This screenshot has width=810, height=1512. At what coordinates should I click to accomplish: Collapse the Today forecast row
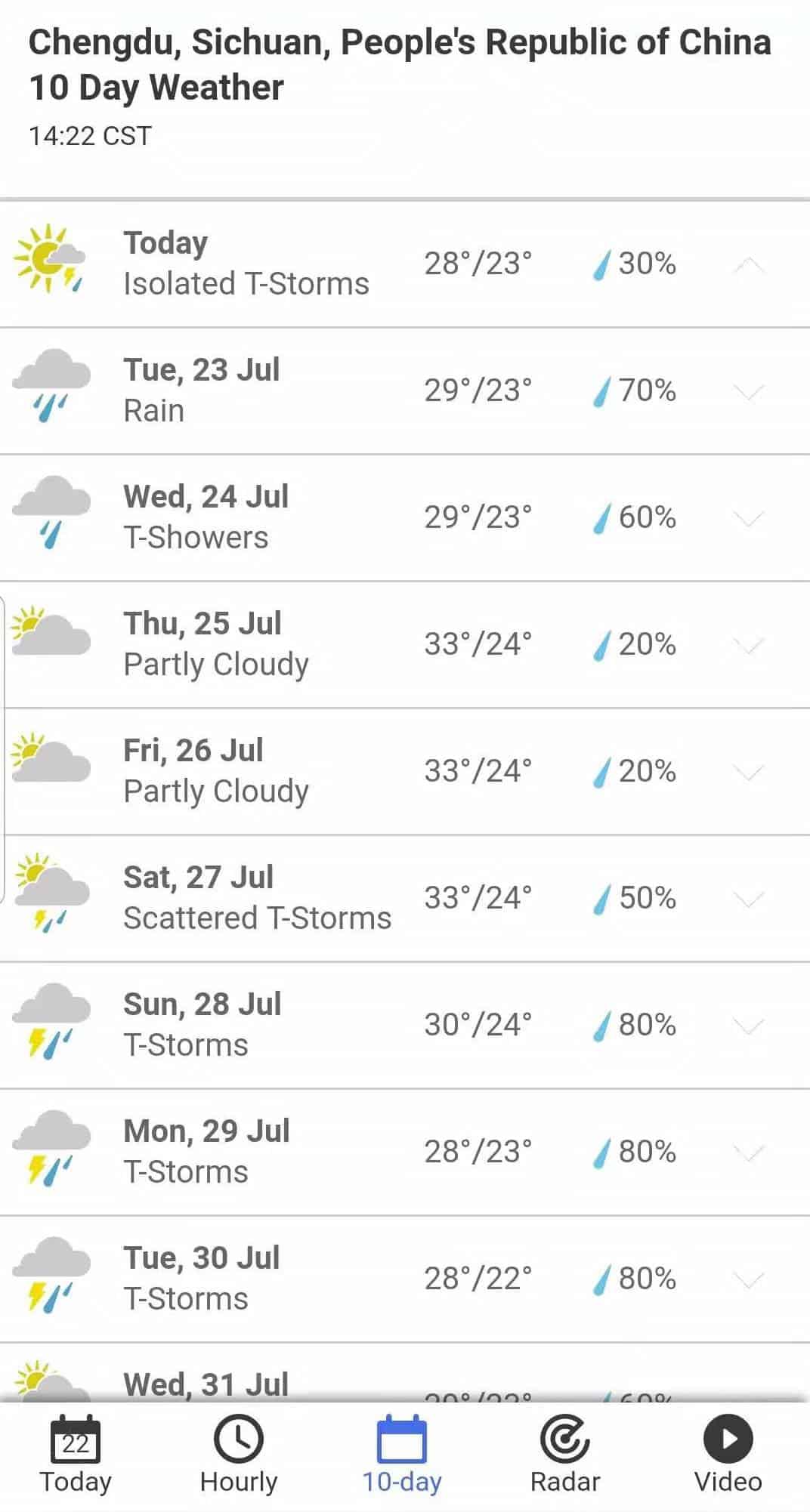tap(749, 264)
